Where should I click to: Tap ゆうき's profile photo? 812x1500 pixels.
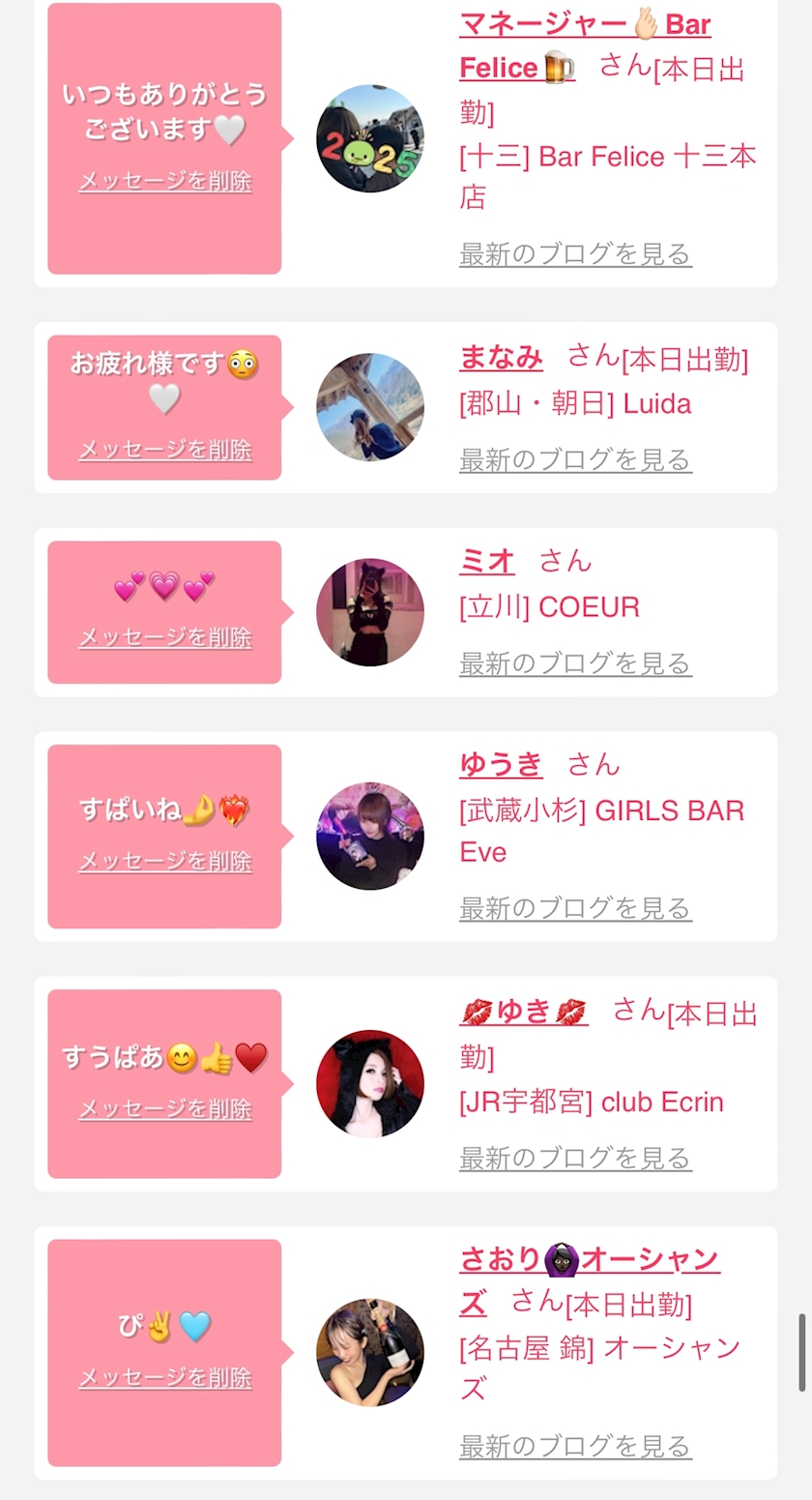coord(370,837)
